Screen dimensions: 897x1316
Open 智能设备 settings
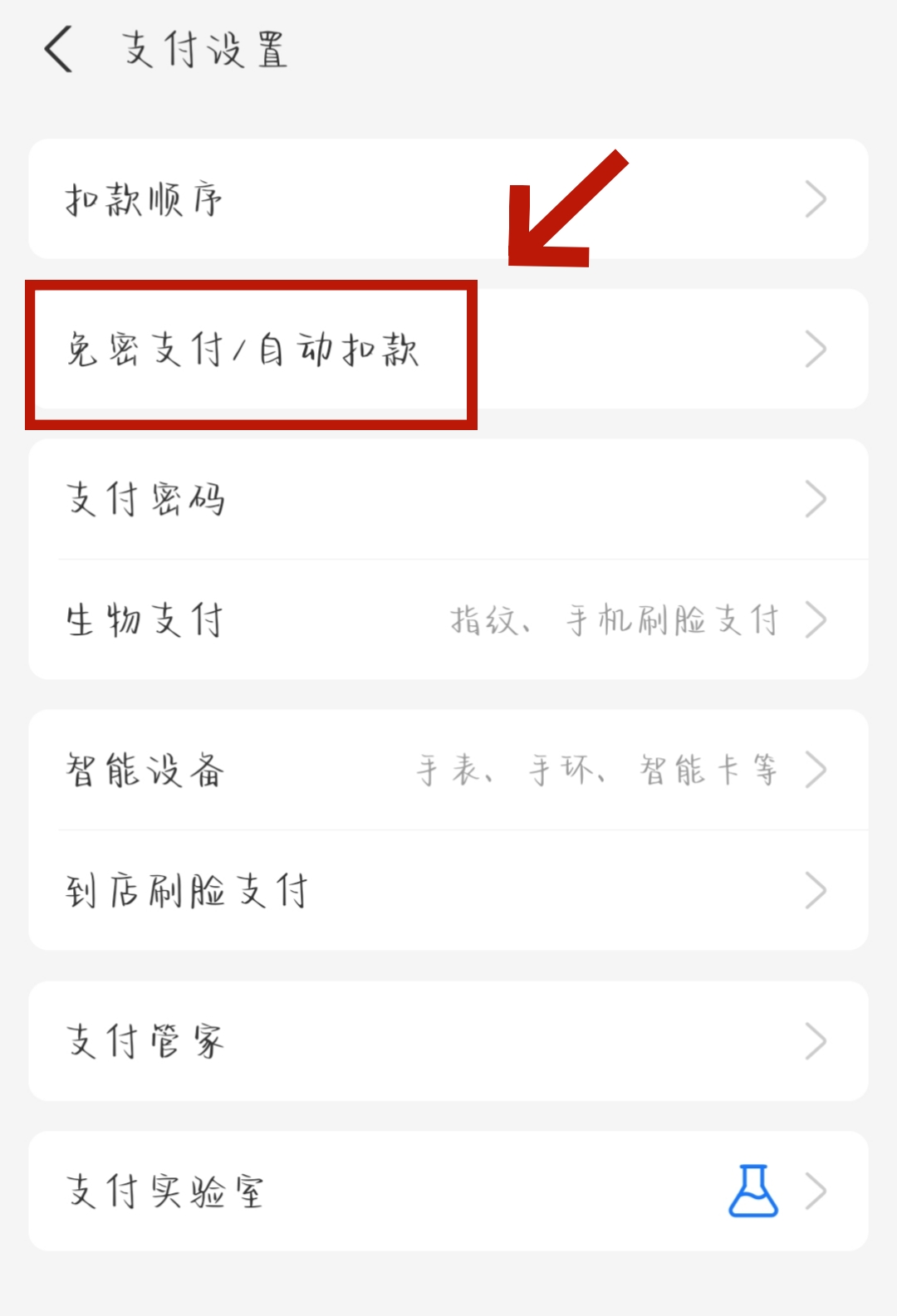point(448,771)
